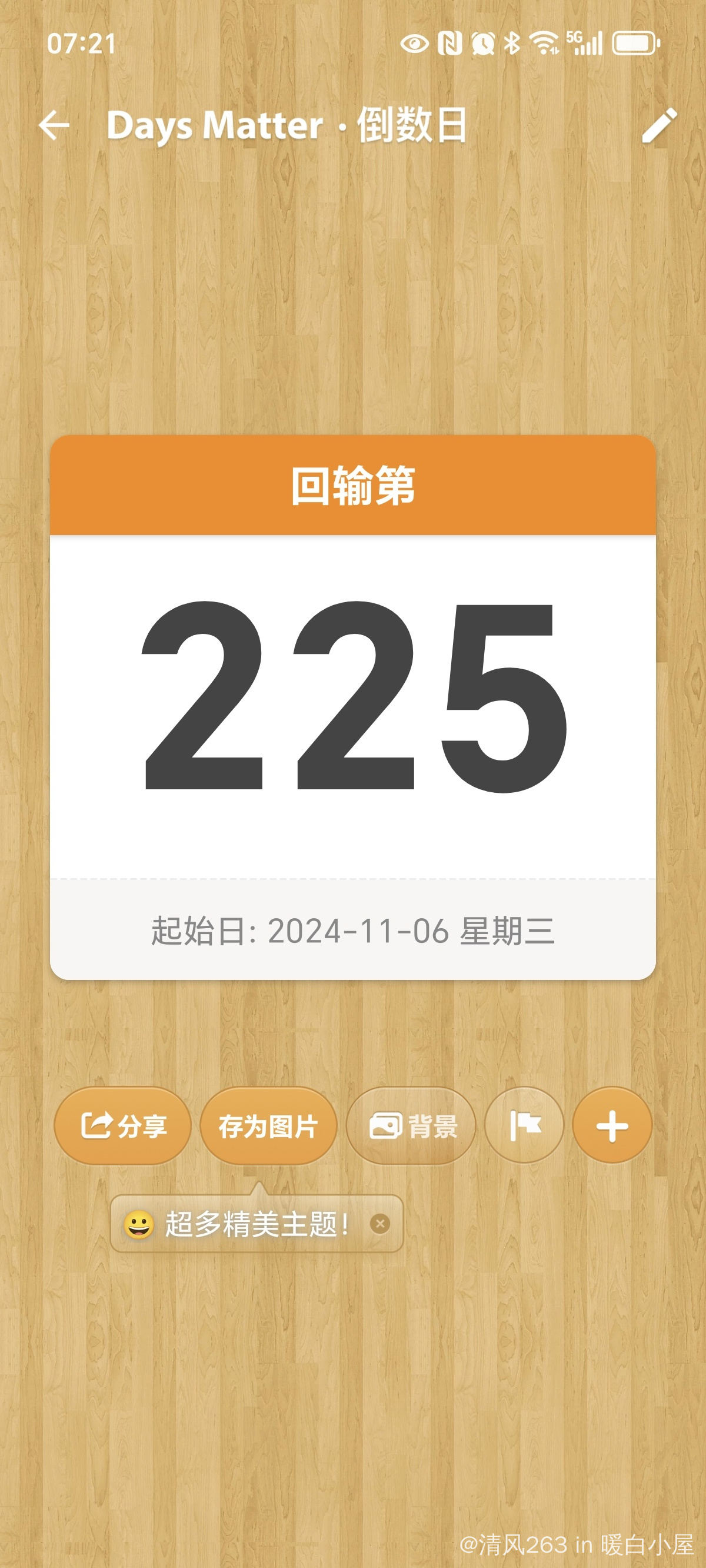Add a new event with the plus button
The width and height of the screenshot is (706, 1568).
click(612, 1125)
